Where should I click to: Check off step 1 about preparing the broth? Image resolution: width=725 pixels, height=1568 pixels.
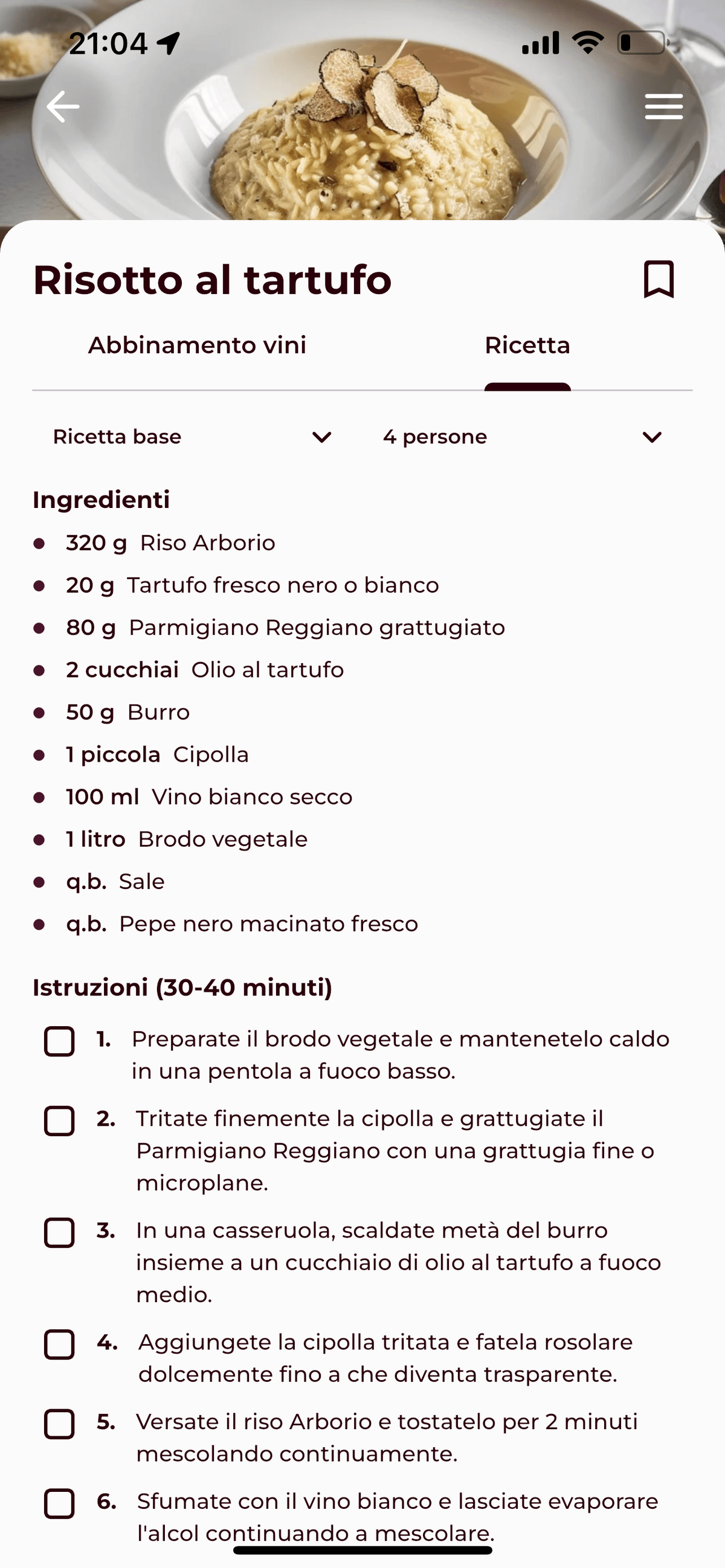pyautogui.click(x=60, y=1041)
